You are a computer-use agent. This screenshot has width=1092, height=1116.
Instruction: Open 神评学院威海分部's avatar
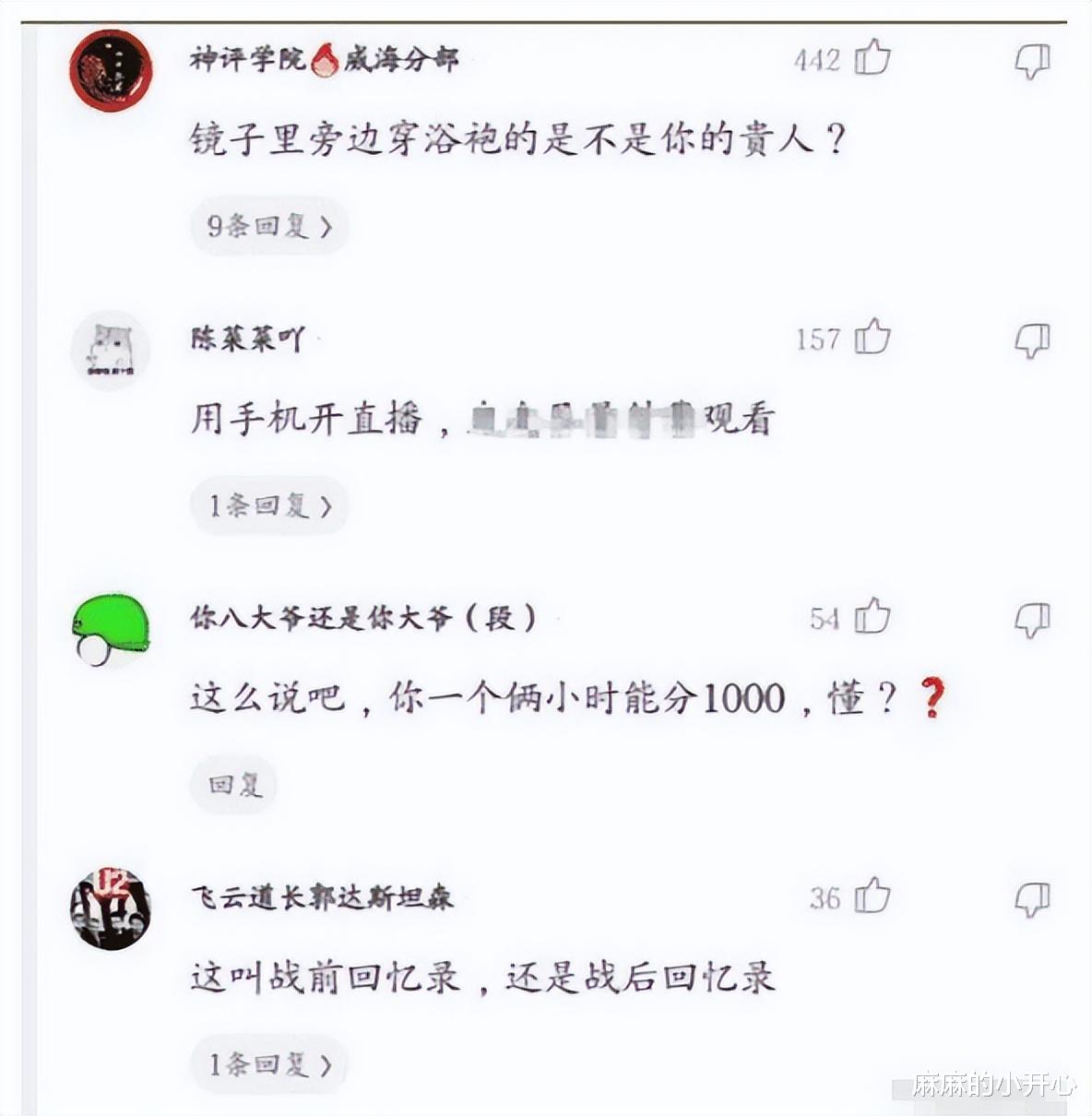pyautogui.click(x=112, y=70)
